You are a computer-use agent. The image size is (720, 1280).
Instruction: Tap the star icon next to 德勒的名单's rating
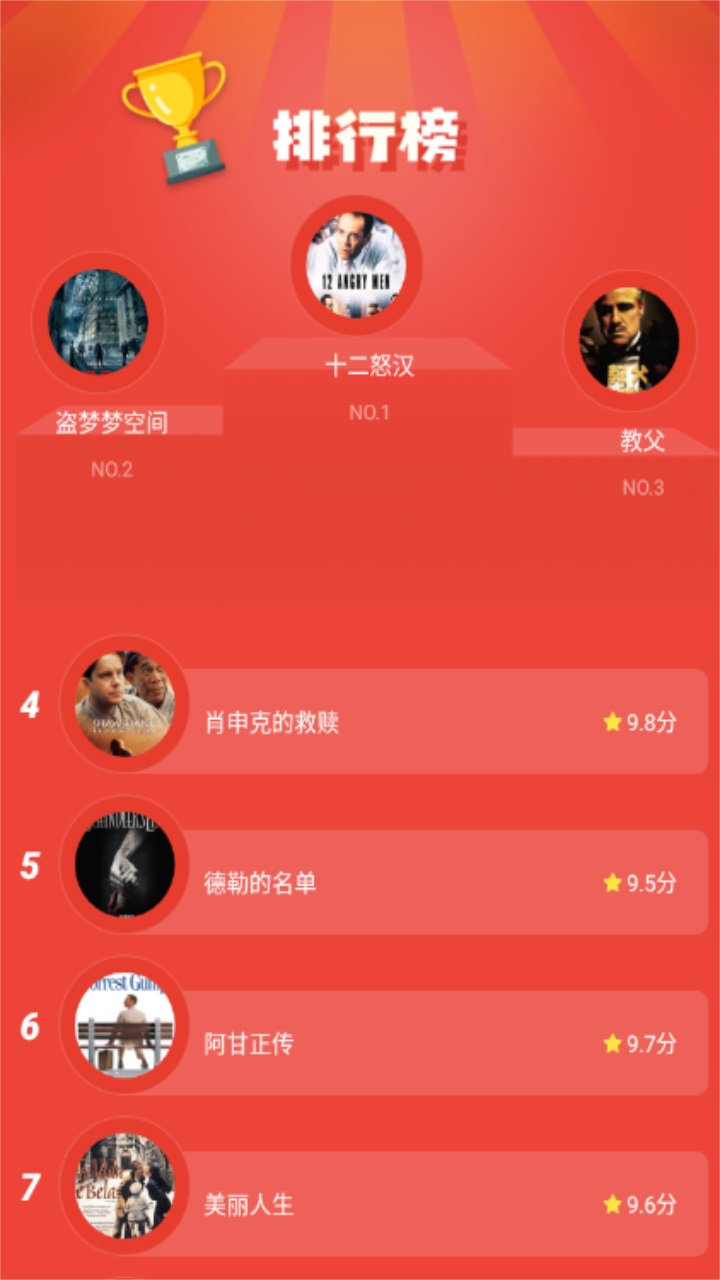(x=610, y=880)
